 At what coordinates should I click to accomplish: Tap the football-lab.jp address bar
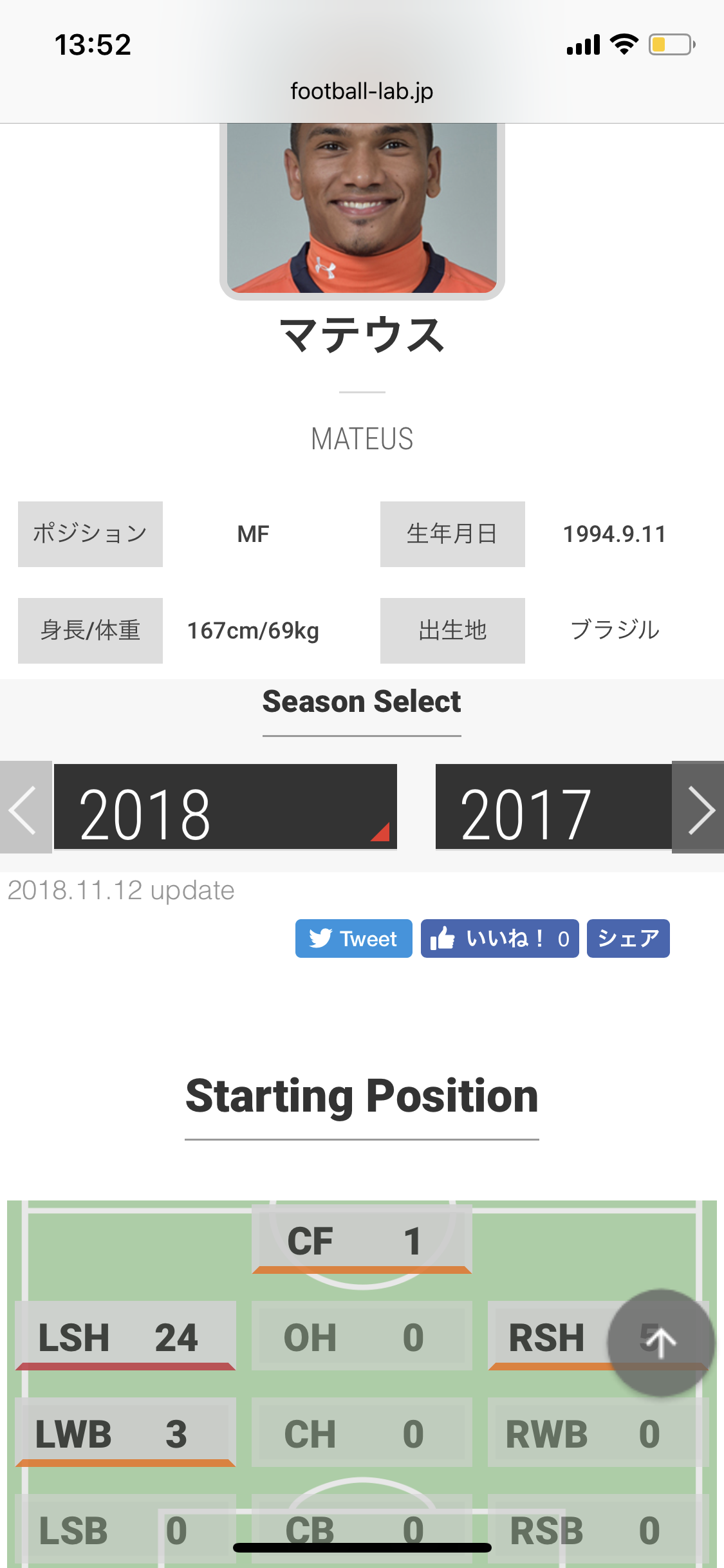tap(362, 91)
